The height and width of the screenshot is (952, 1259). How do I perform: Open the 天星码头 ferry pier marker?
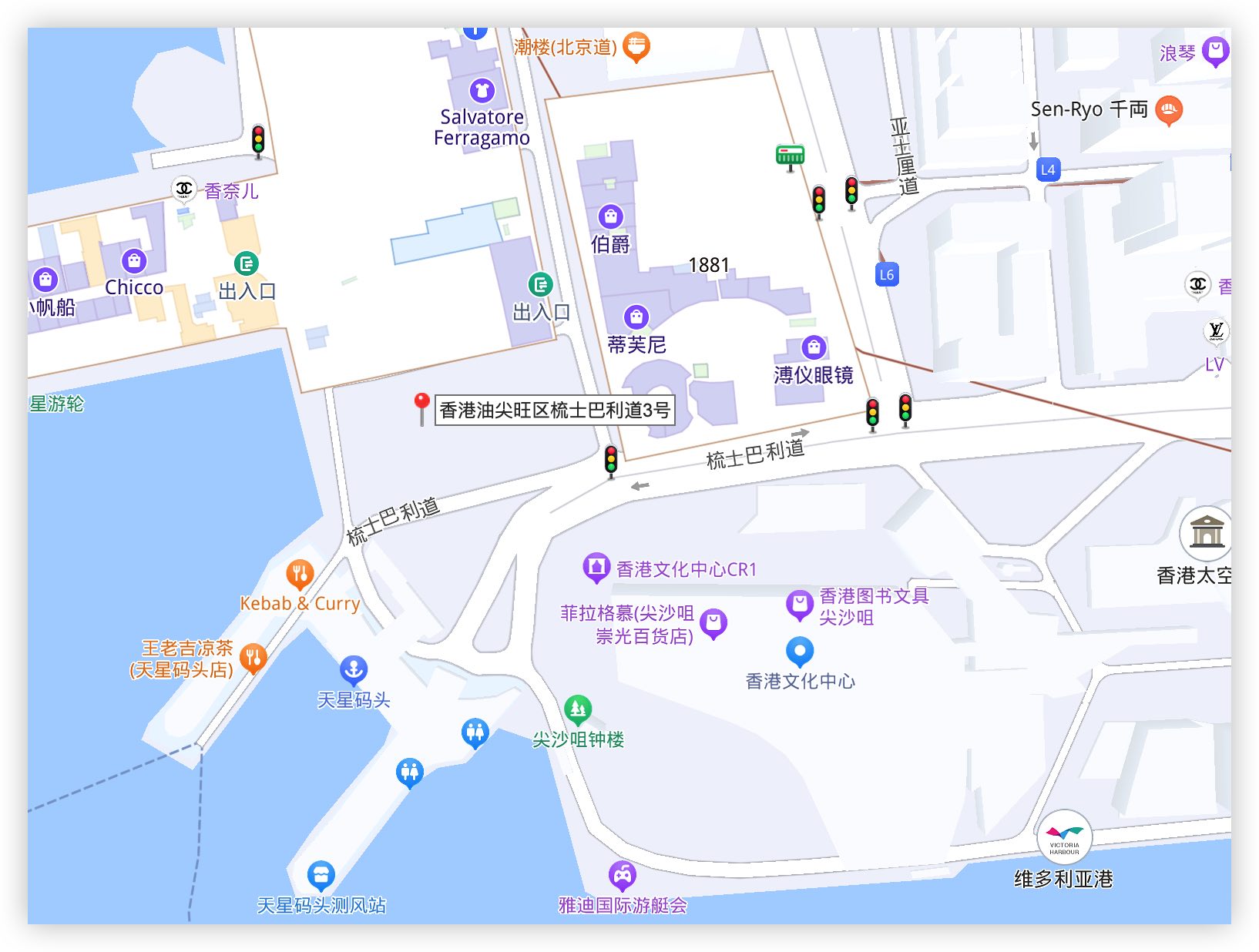tap(354, 671)
